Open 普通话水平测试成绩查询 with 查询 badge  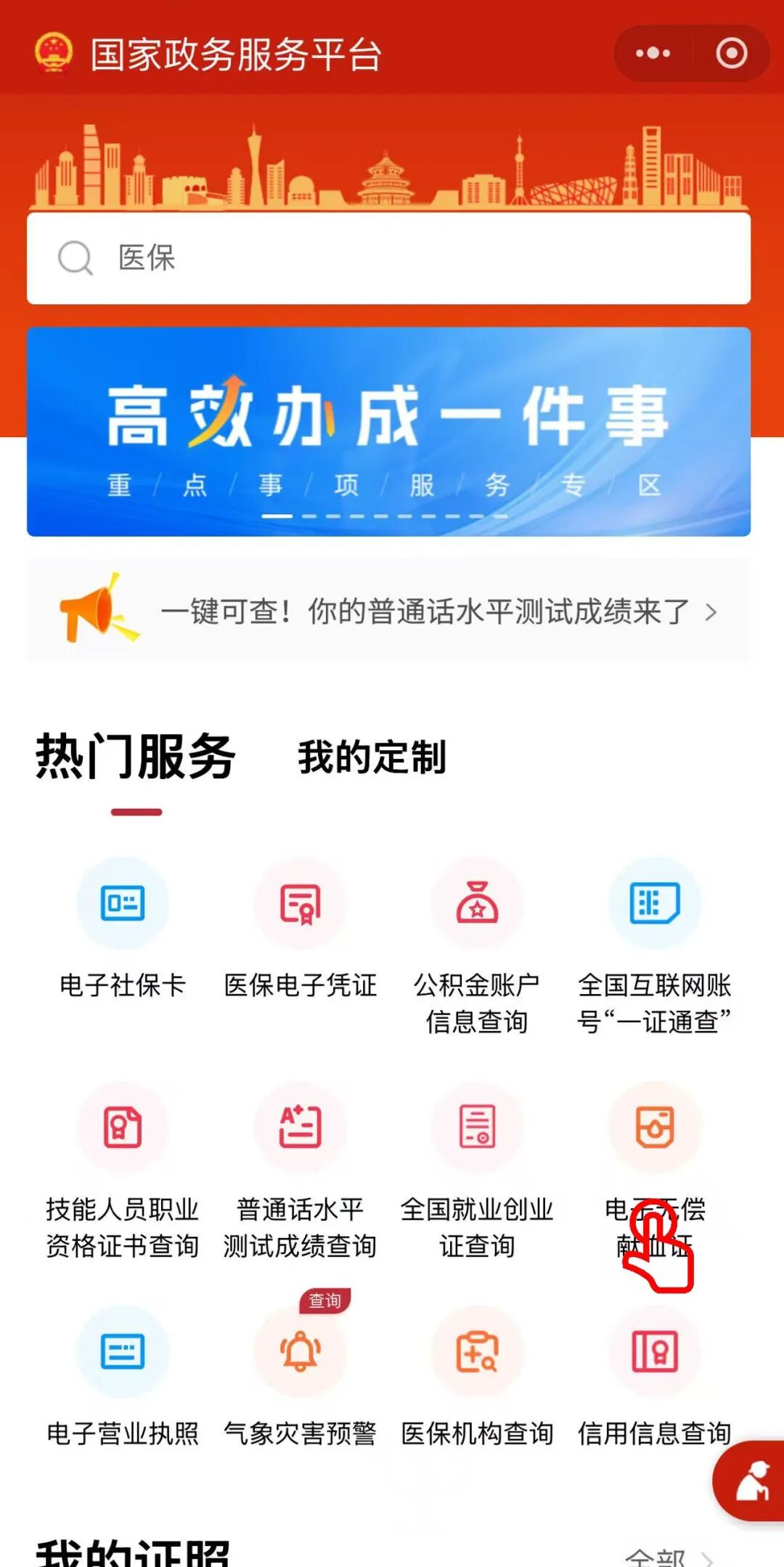[x=301, y=1128]
